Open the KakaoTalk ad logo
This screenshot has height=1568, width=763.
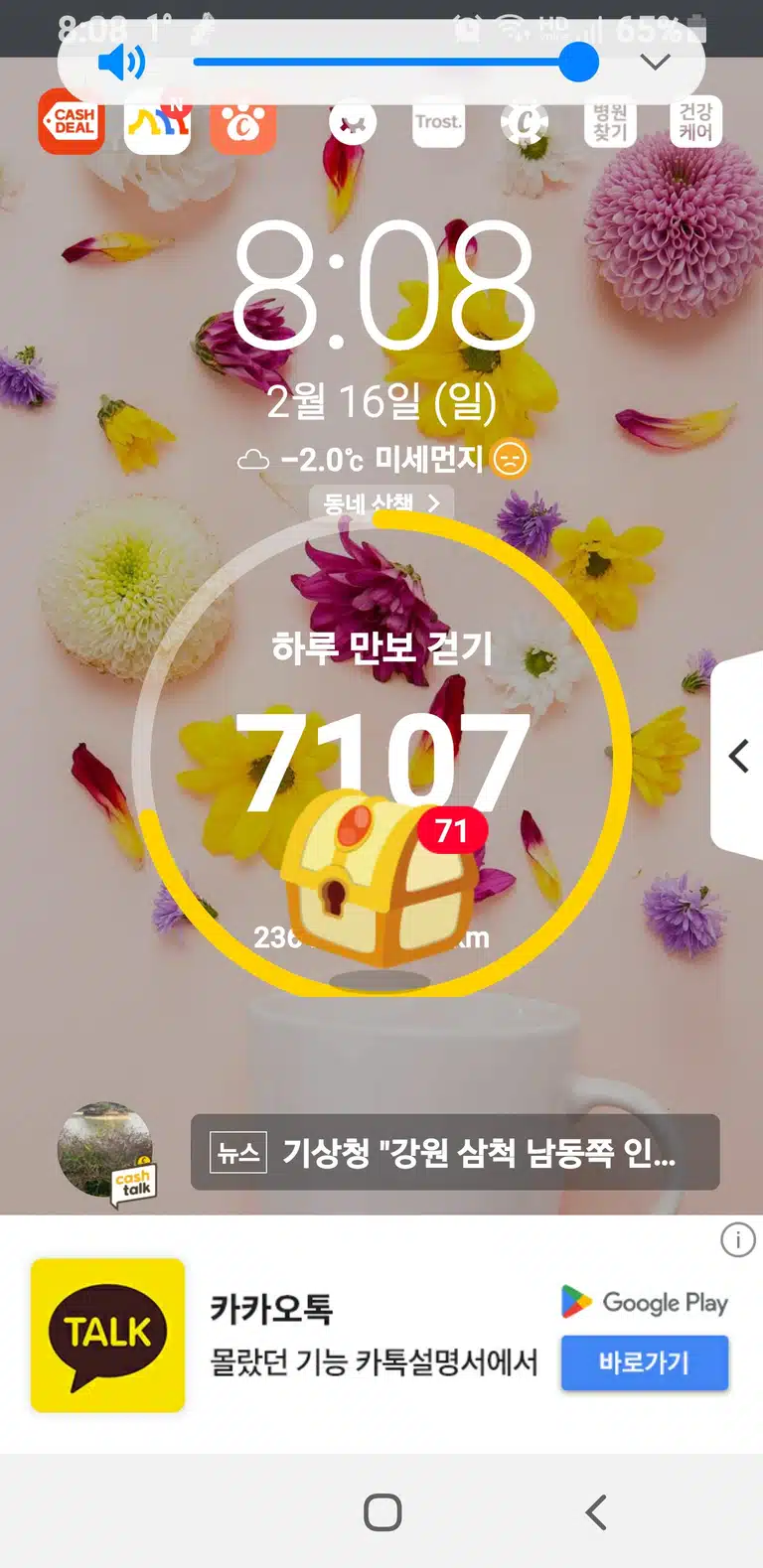[x=108, y=1335]
